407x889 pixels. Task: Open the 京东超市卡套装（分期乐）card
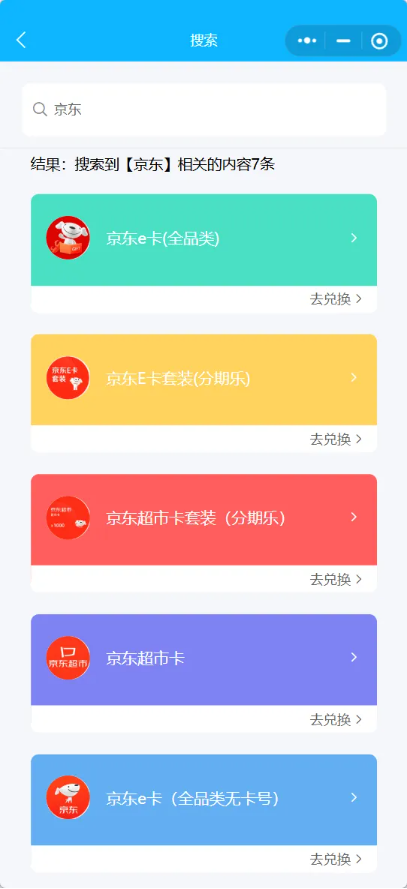click(x=204, y=519)
